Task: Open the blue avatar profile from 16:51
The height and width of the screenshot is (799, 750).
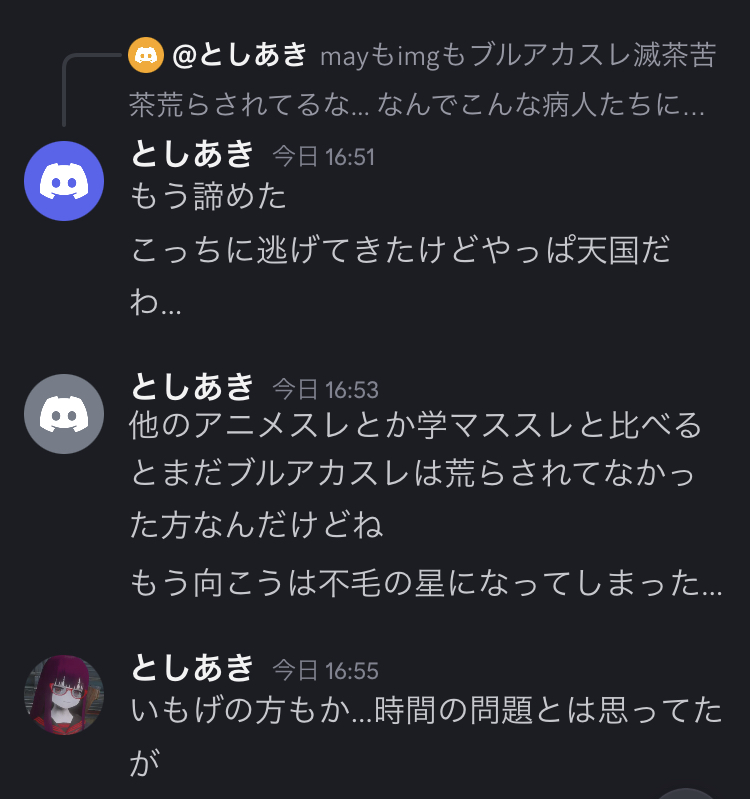Action: [x=64, y=181]
